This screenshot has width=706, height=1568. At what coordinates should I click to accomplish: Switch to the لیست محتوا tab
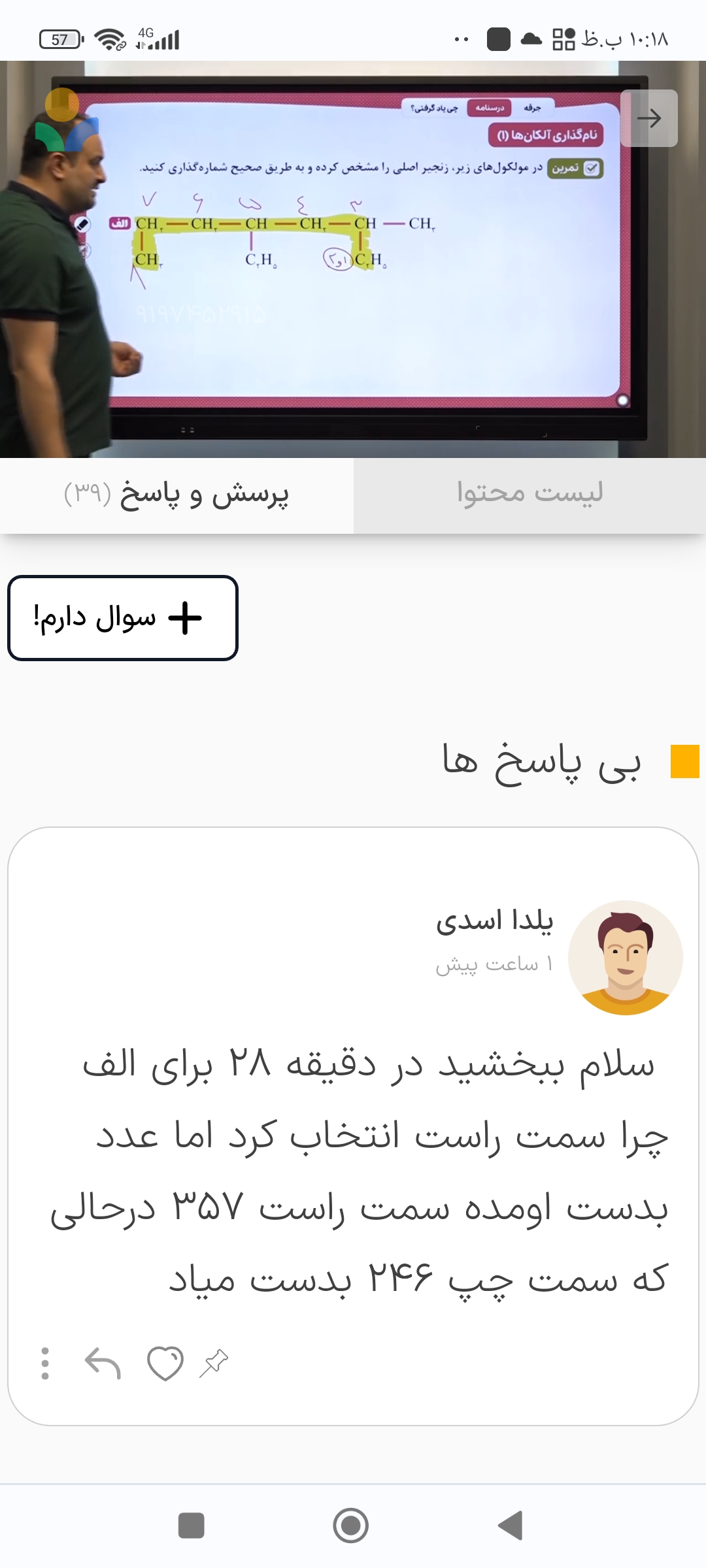pos(529,495)
